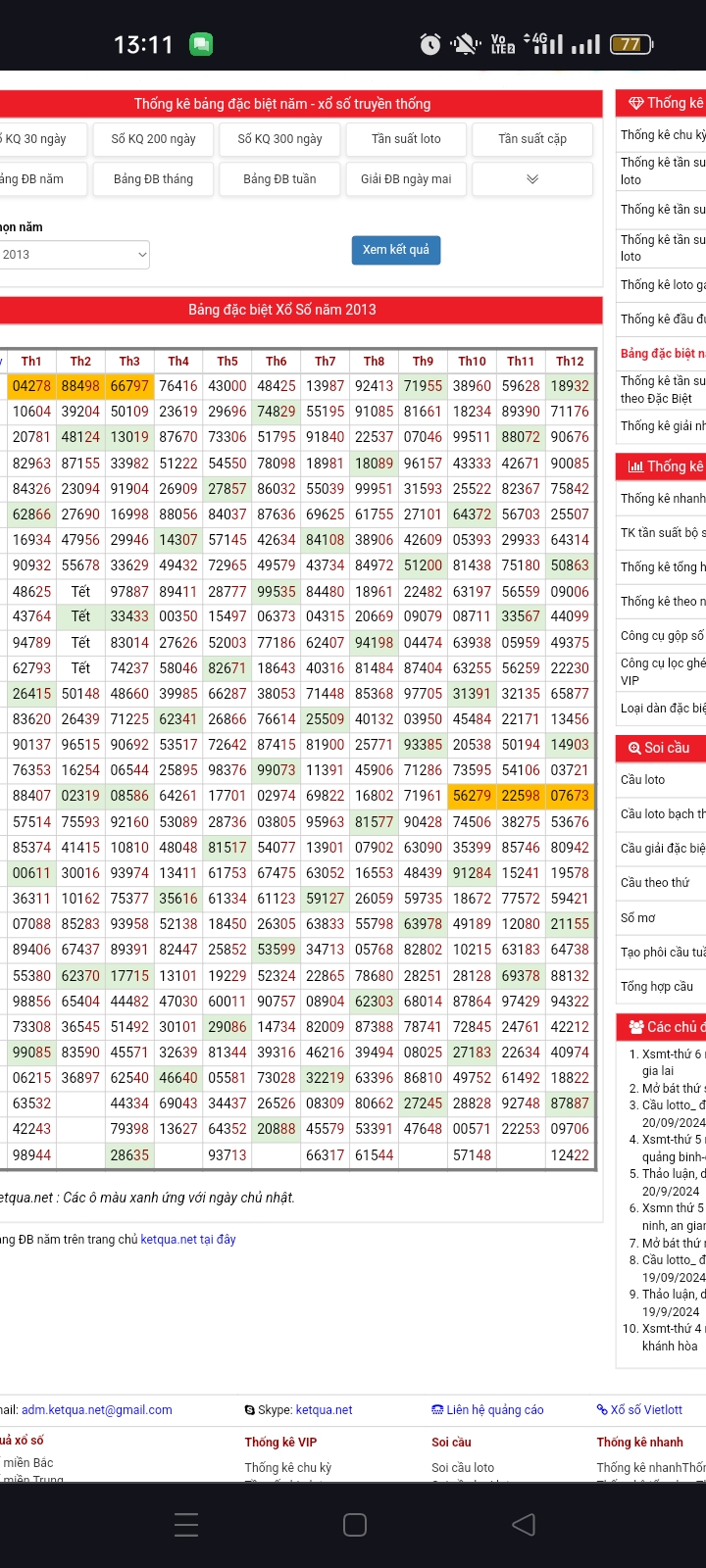Open Tần suất loto statistics
The height and width of the screenshot is (1568, 706).
pos(406,139)
